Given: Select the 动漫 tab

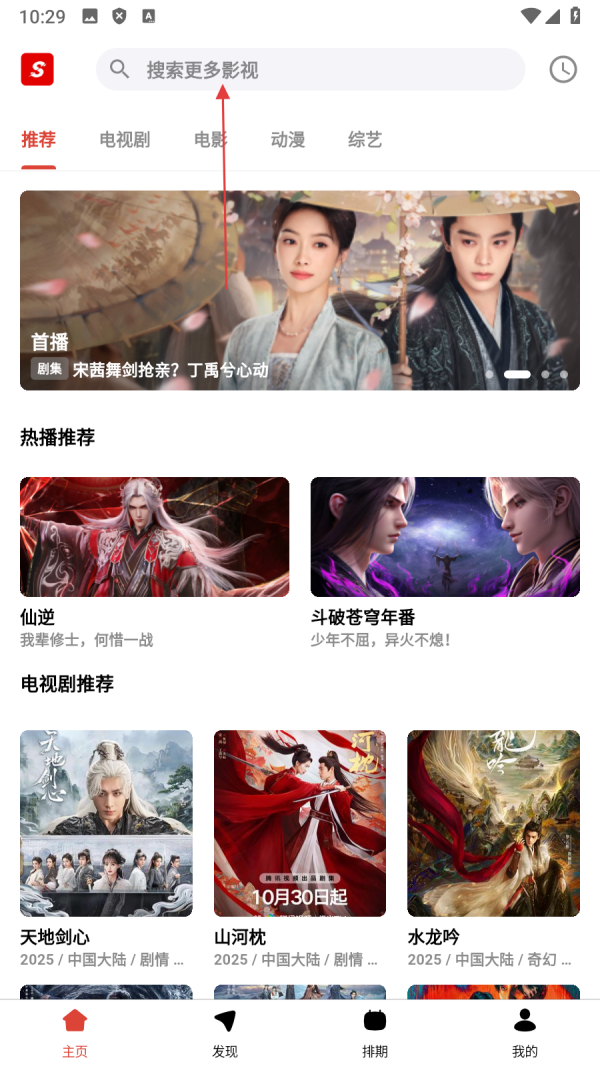Looking at the screenshot, I should point(288,140).
